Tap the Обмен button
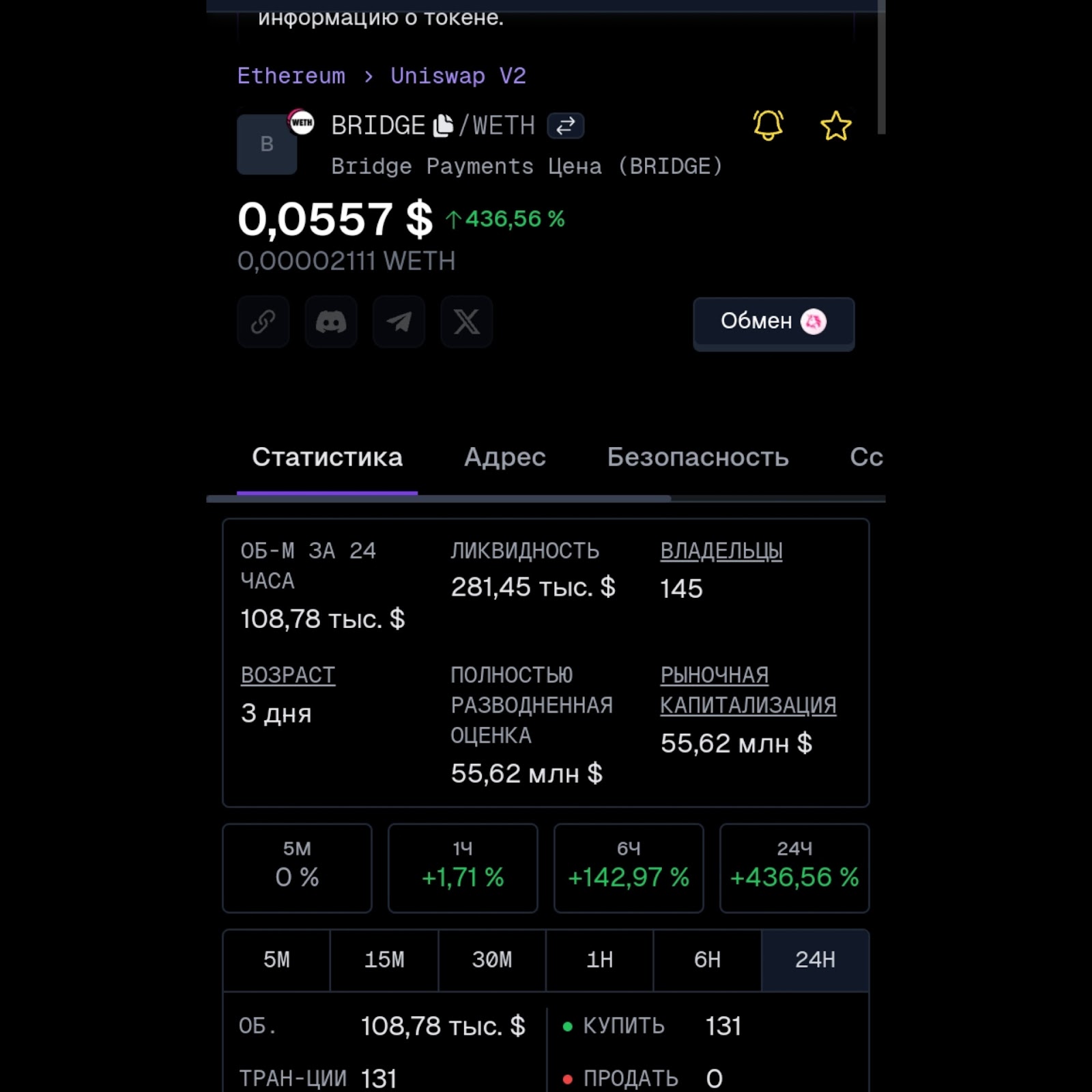 tap(773, 321)
